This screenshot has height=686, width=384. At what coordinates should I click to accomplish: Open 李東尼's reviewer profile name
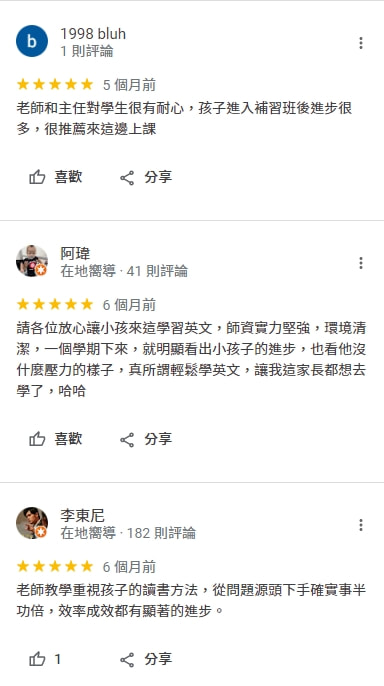(x=82, y=515)
